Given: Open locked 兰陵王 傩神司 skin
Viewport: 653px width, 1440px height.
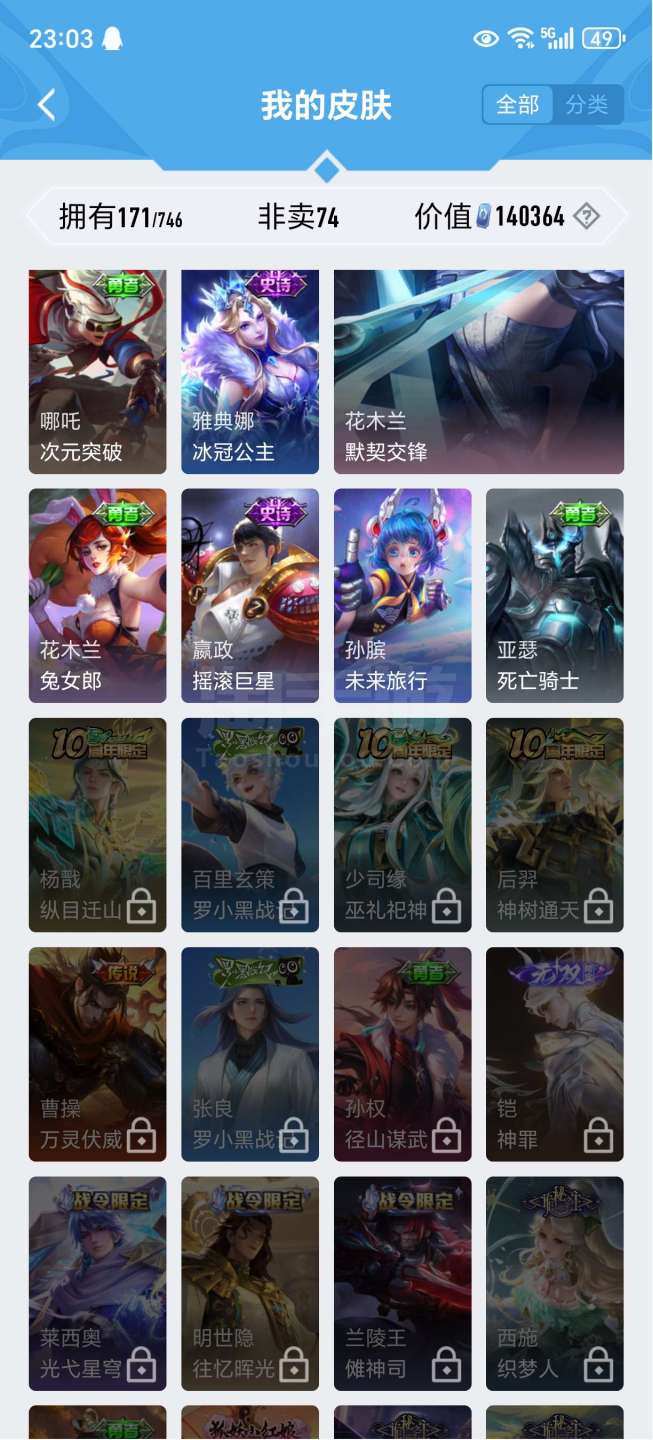Looking at the screenshot, I should coord(402,1282).
